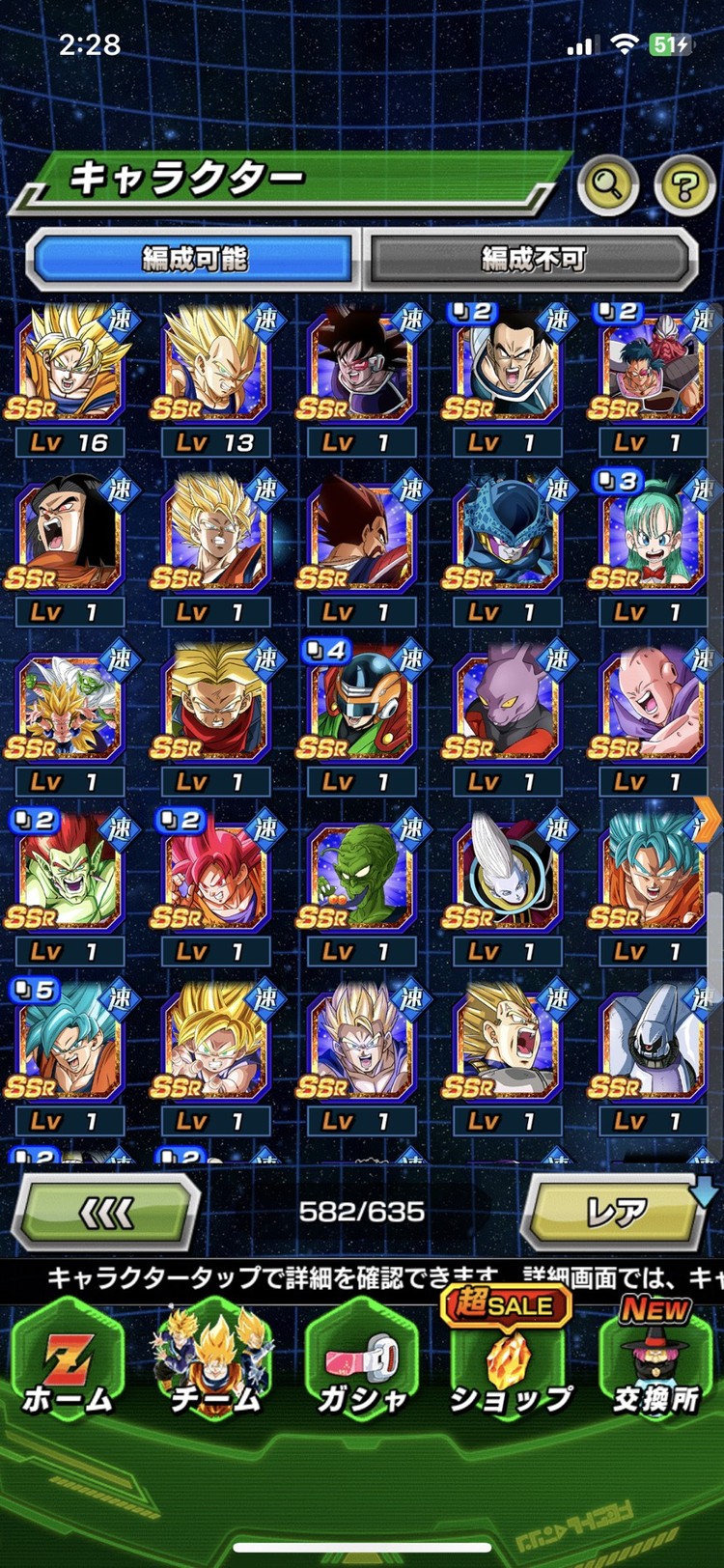Switch to the 編成可能 tab
This screenshot has width=724, height=1568.
194,259
